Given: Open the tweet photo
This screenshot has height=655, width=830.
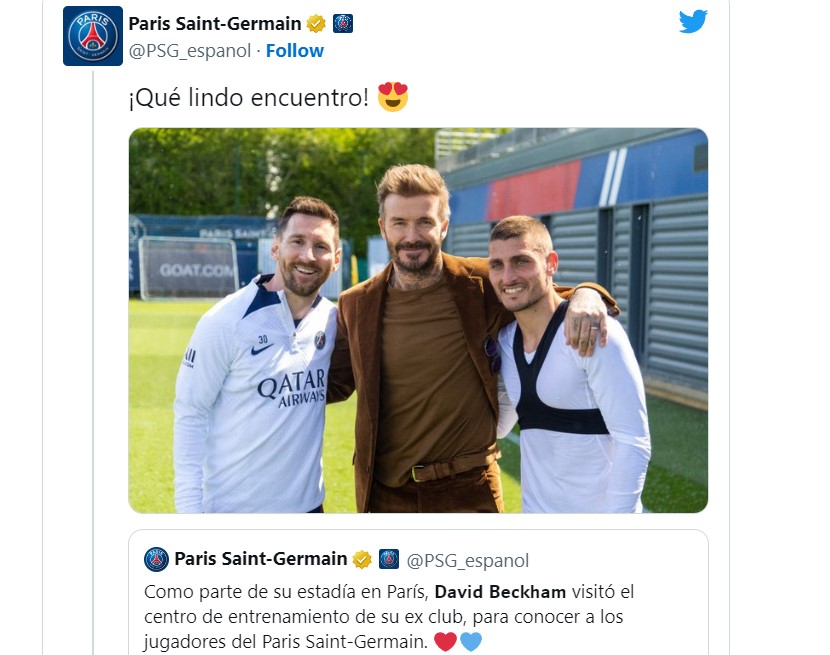Looking at the screenshot, I should 418,320.
